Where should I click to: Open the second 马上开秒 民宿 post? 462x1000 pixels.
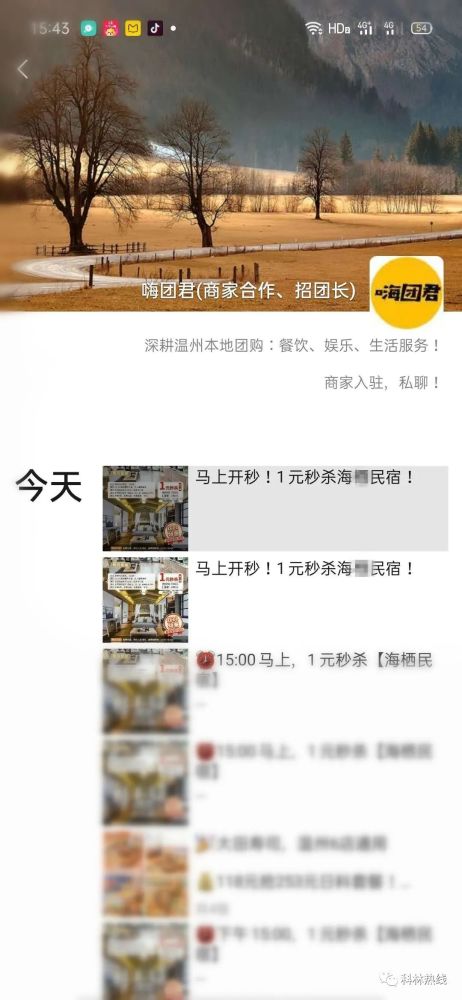click(x=275, y=600)
